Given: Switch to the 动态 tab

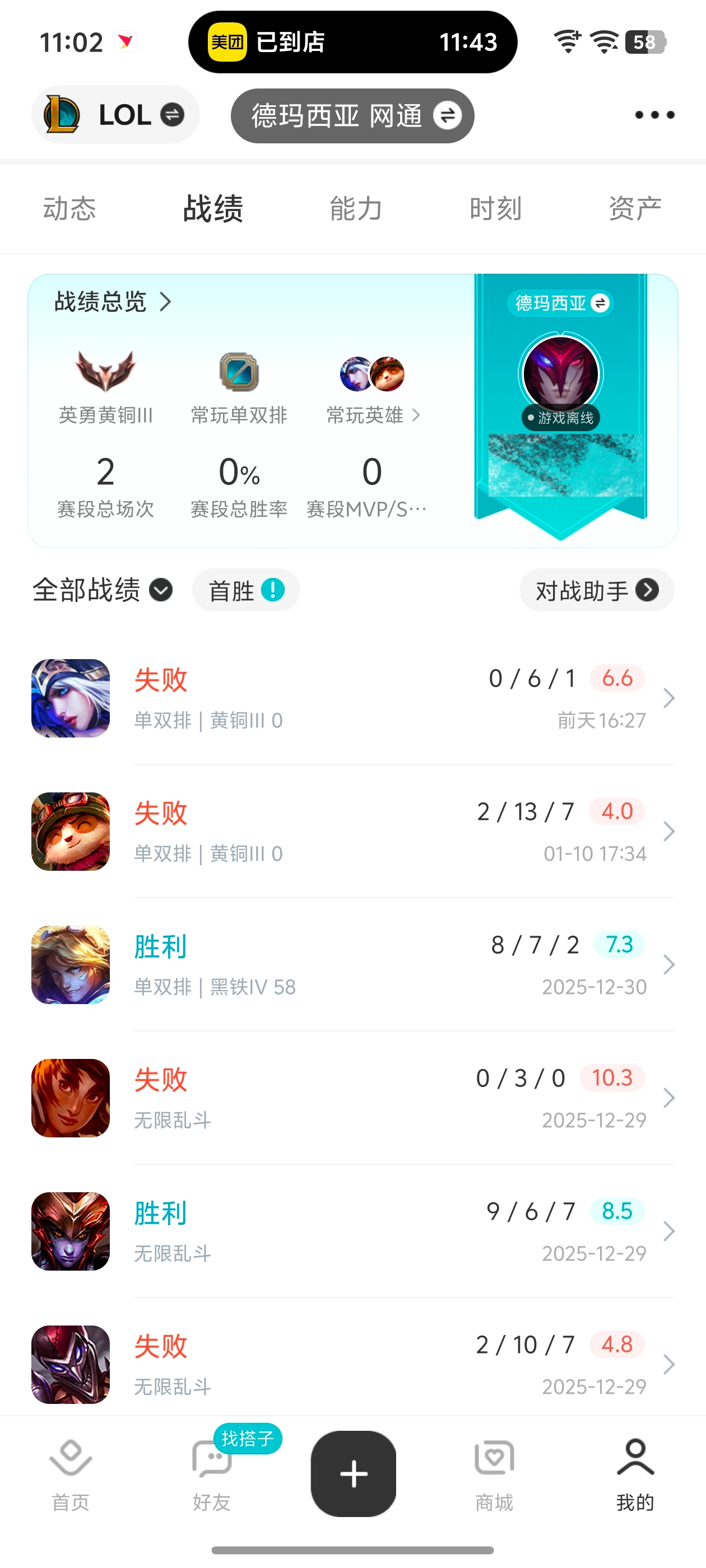Looking at the screenshot, I should (69, 209).
